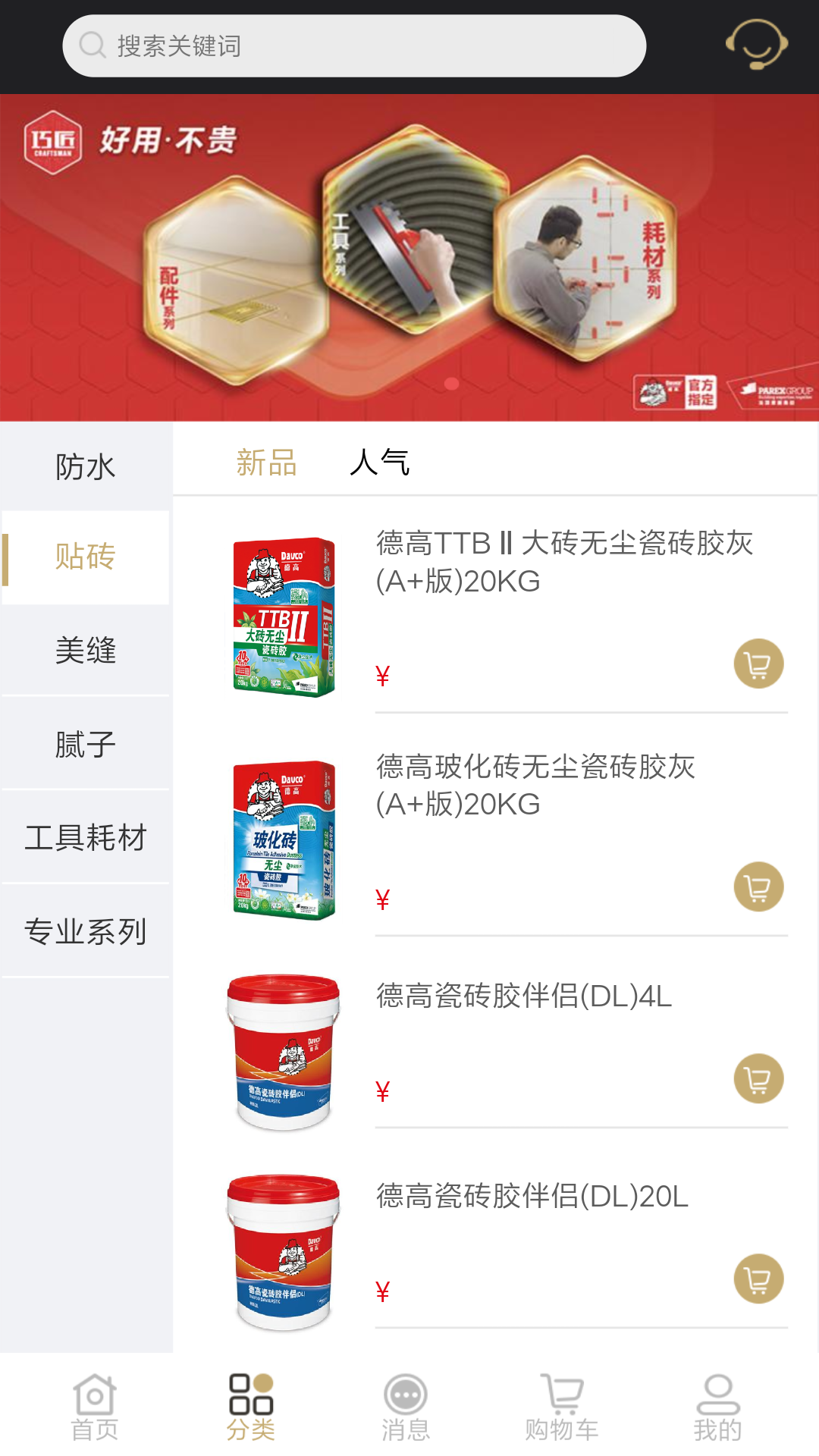Select the 防水 category
The height and width of the screenshot is (1456, 819).
click(86, 467)
